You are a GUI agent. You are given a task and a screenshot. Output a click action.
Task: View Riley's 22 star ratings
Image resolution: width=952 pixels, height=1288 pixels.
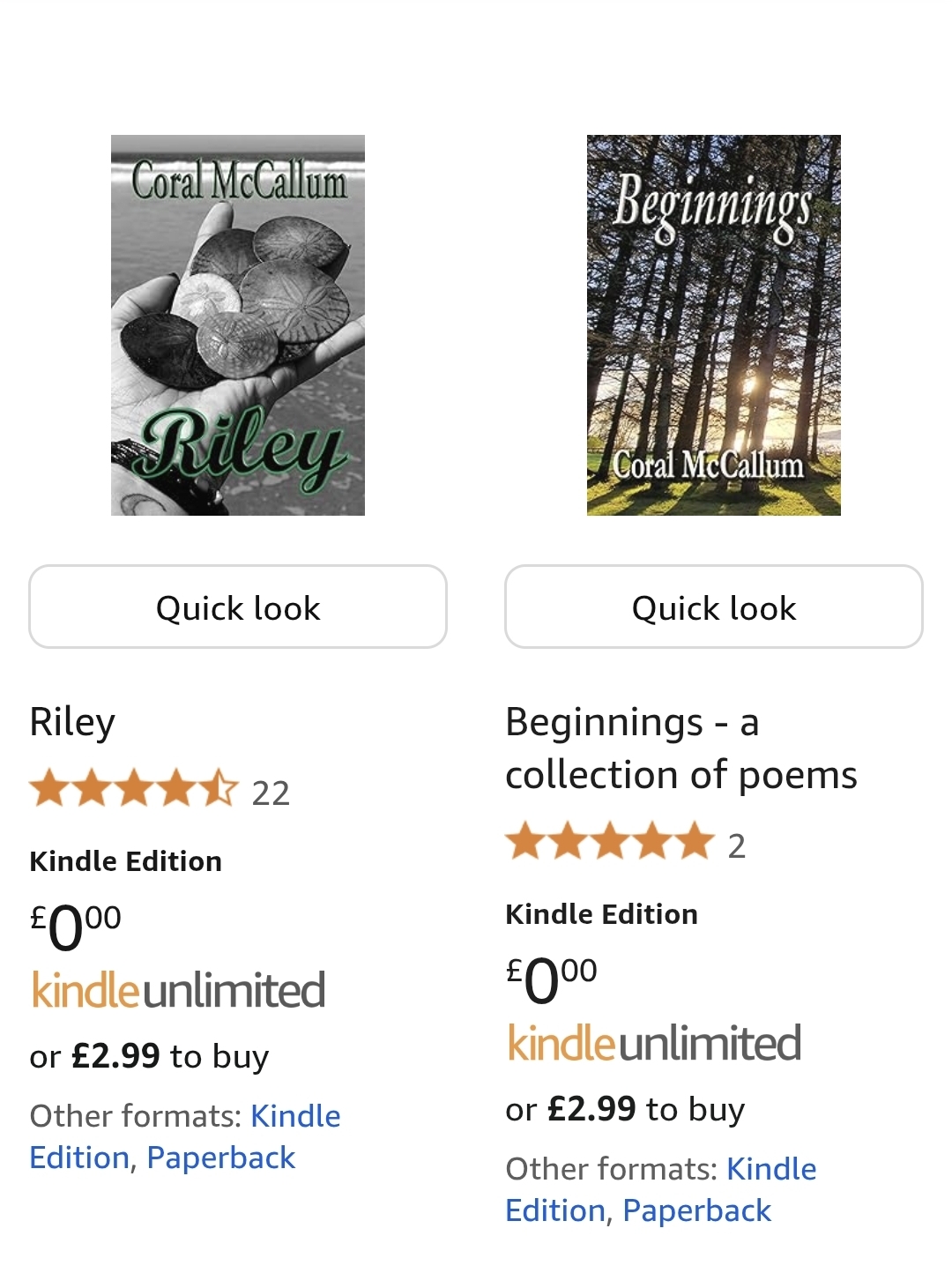(159, 790)
